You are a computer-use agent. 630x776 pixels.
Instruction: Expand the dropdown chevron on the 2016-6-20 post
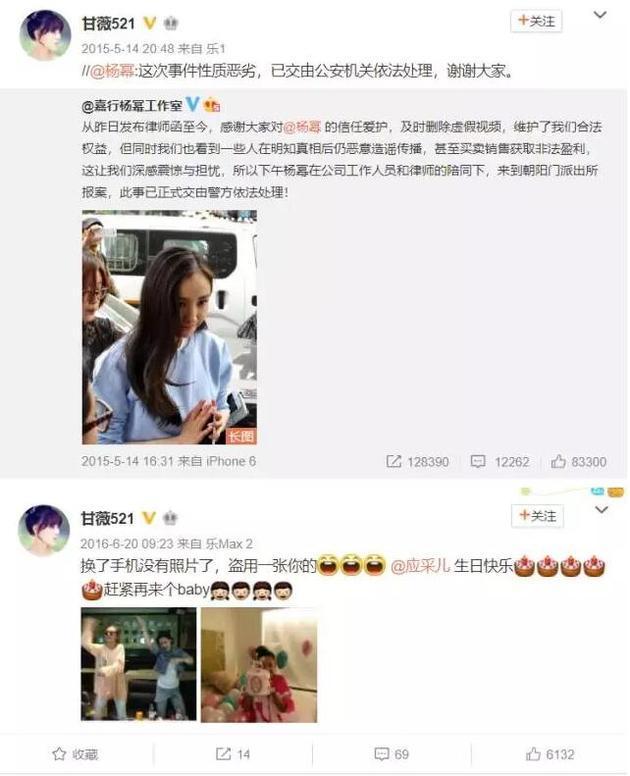[600, 511]
